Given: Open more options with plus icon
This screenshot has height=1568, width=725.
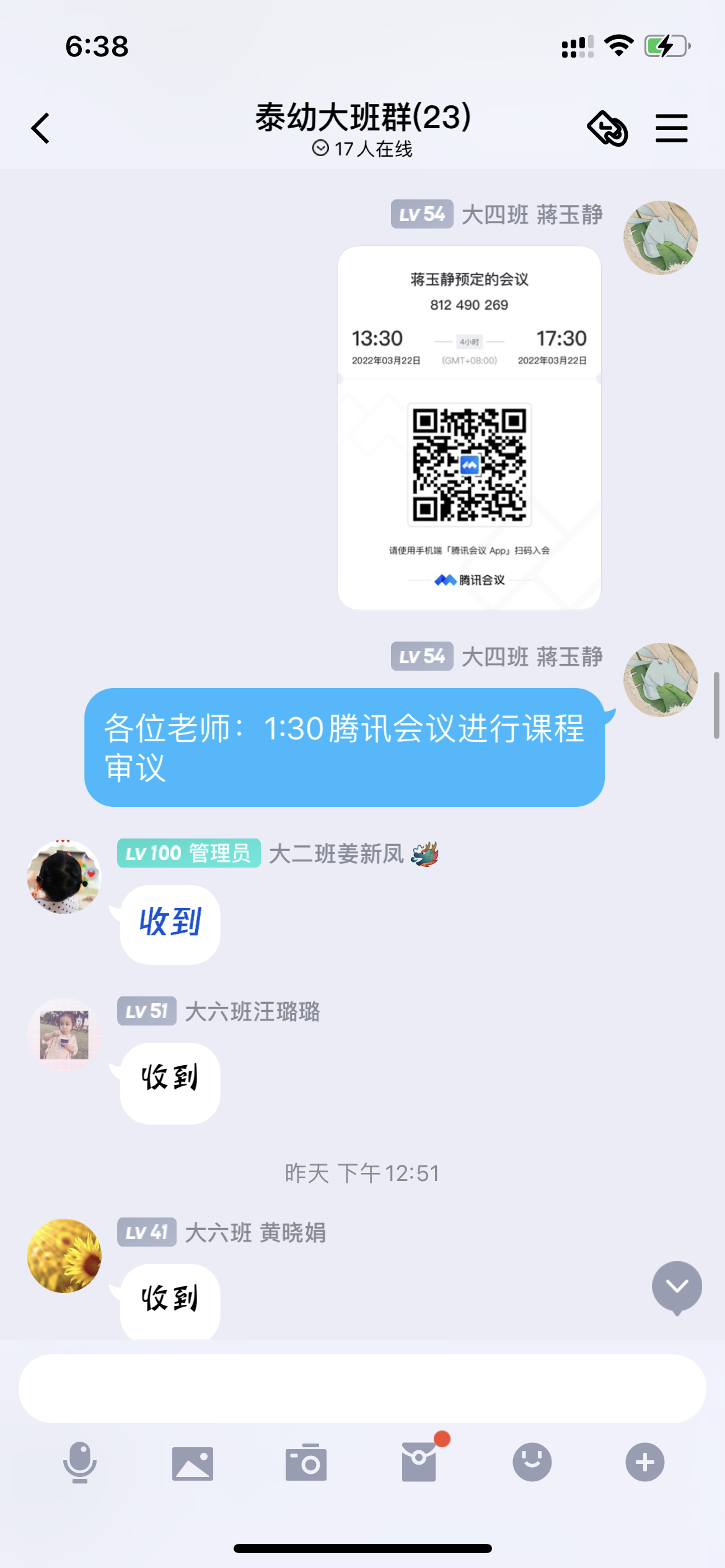Looking at the screenshot, I should pyautogui.click(x=645, y=1462).
